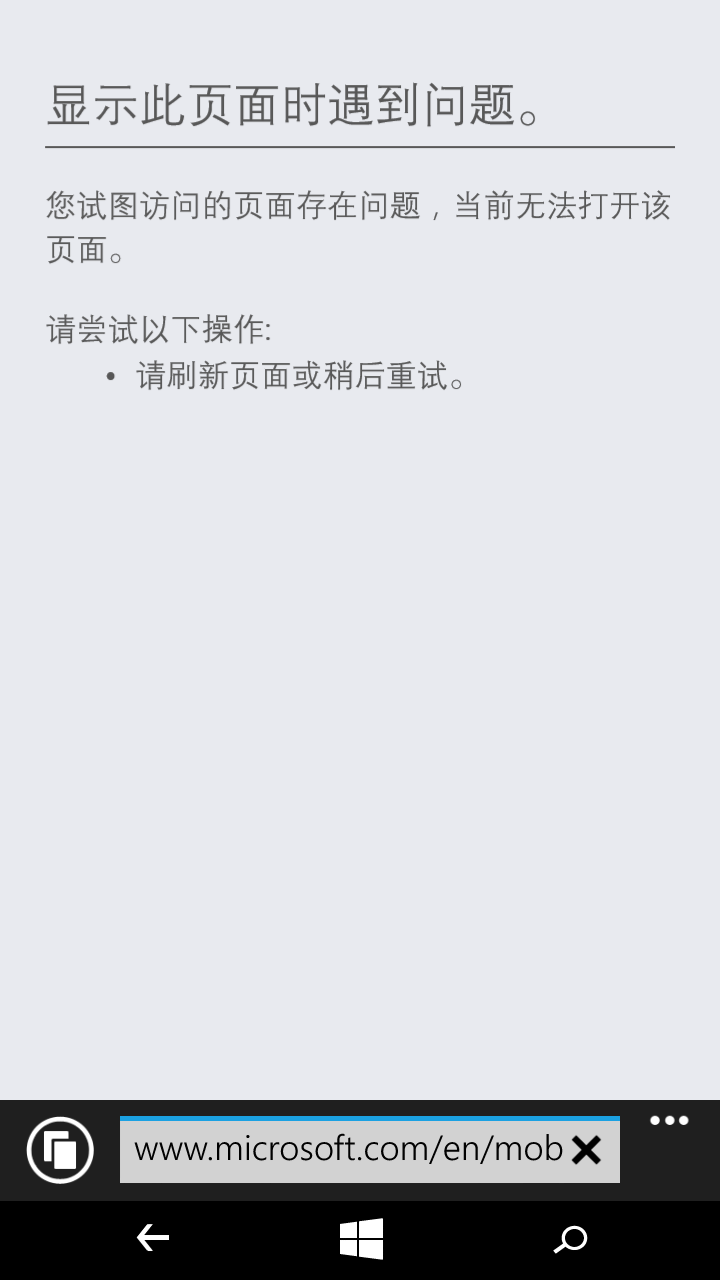Stop loading with the X button
720x1280 pixels.
[x=587, y=1150]
